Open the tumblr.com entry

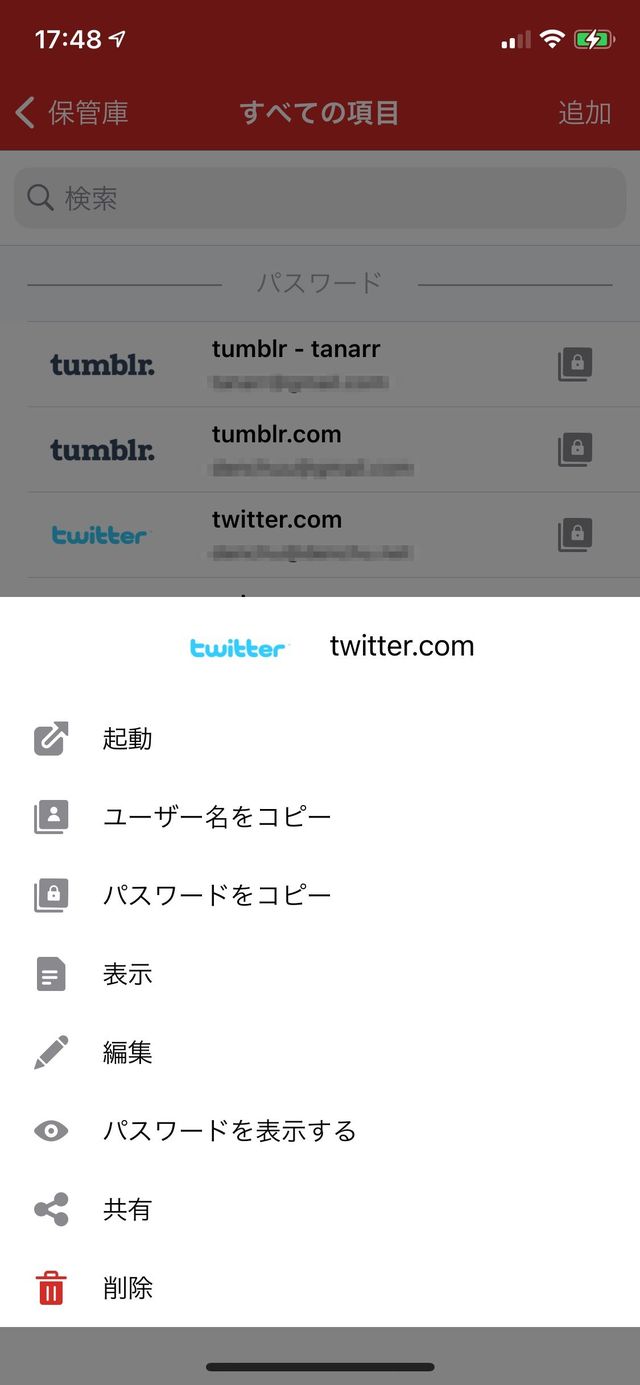[320, 449]
